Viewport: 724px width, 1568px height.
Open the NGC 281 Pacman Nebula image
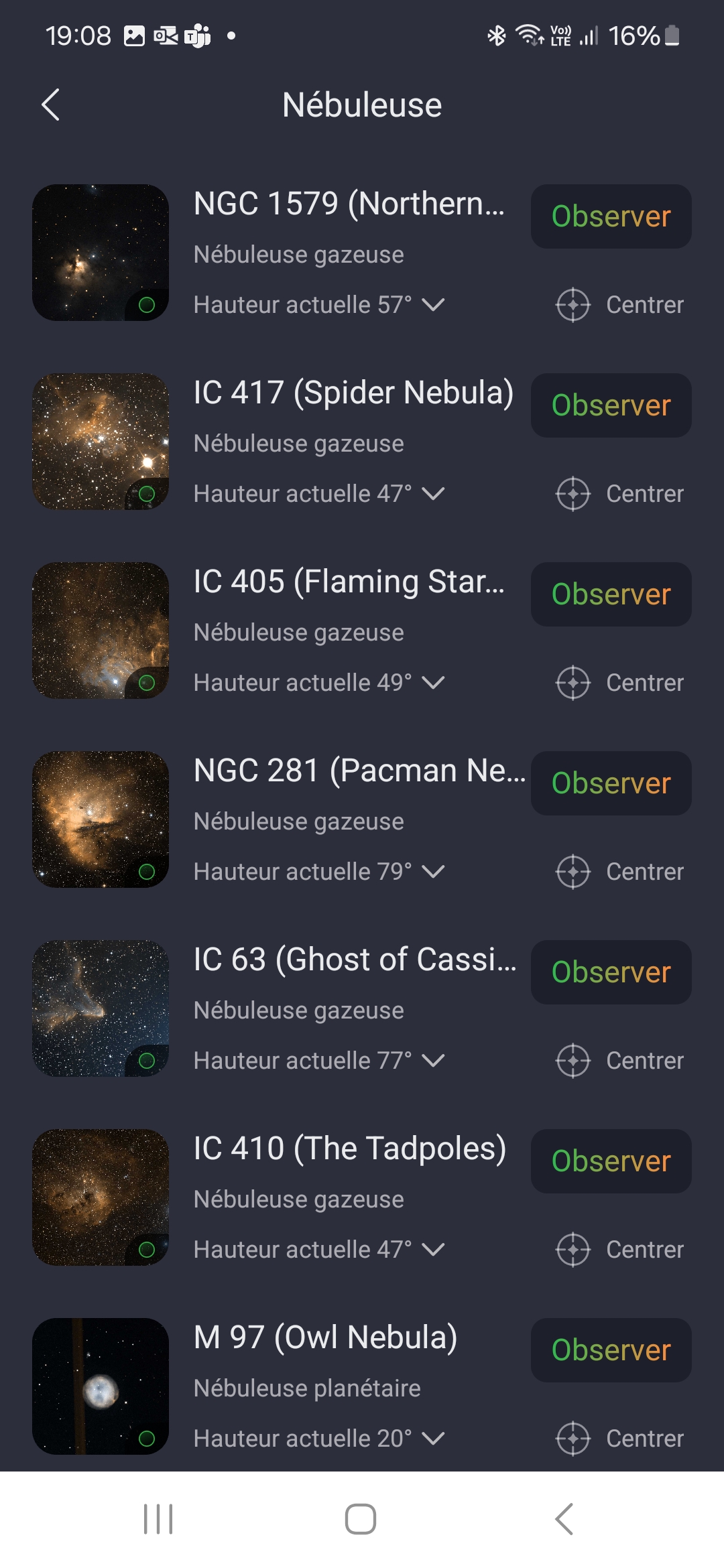coord(101,820)
